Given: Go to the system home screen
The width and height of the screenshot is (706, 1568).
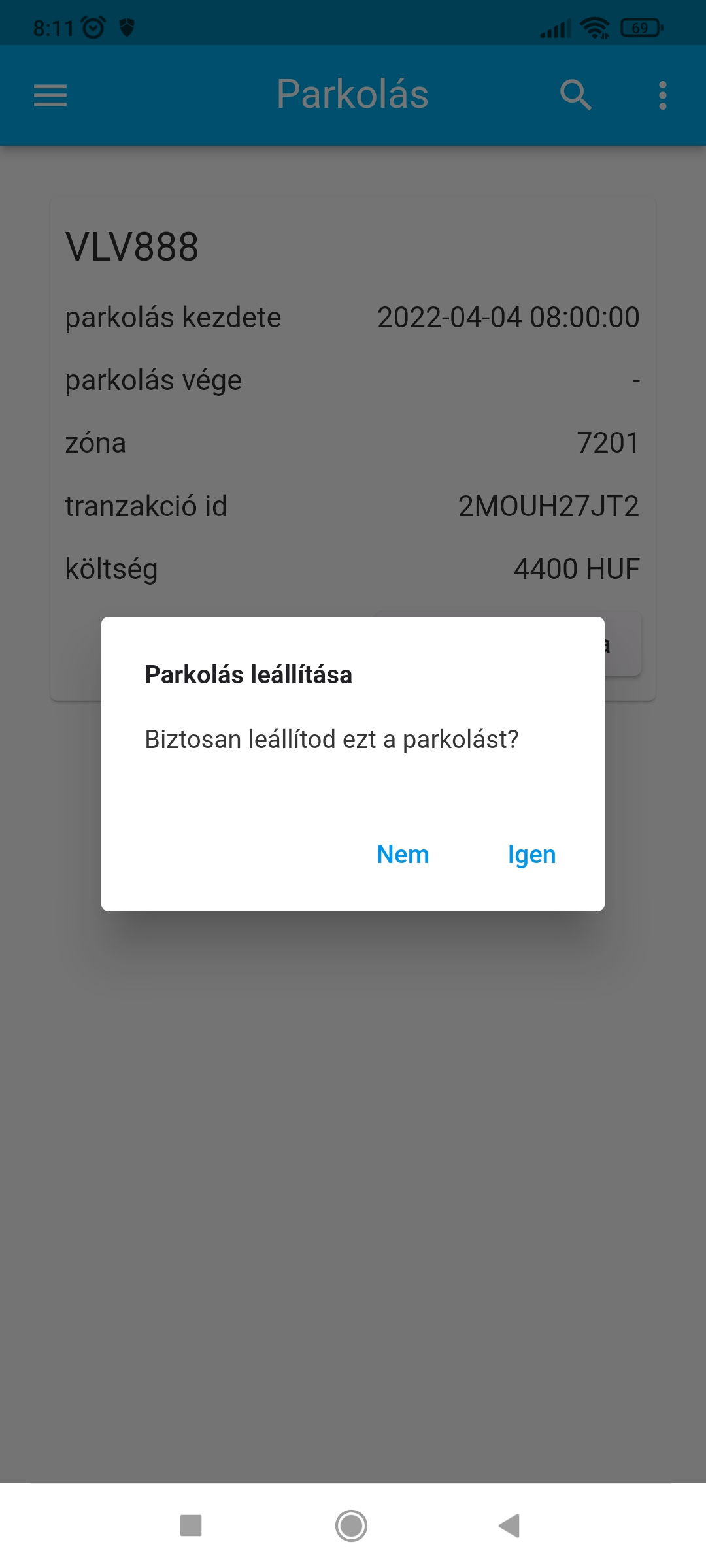Looking at the screenshot, I should 352,1526.
